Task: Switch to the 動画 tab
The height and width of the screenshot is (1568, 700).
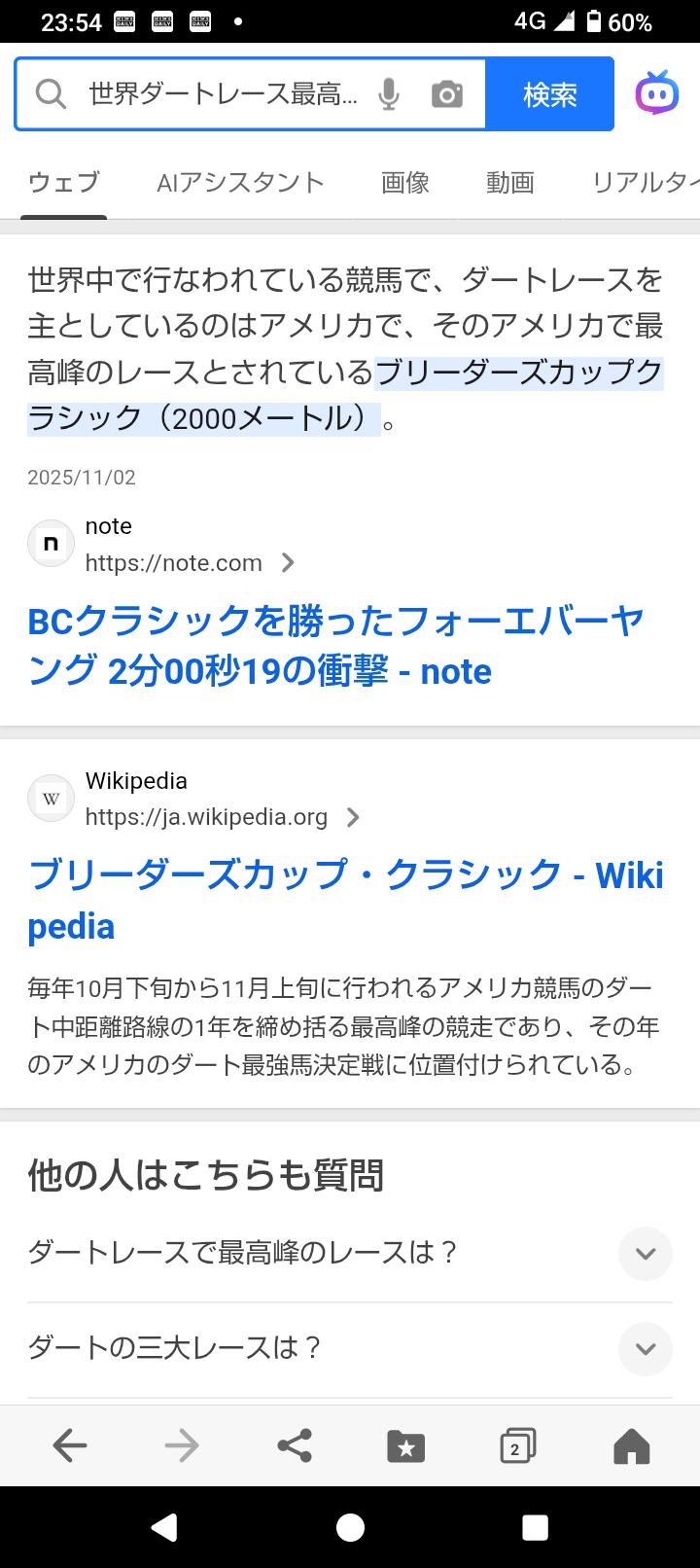Action: (510, 183)
